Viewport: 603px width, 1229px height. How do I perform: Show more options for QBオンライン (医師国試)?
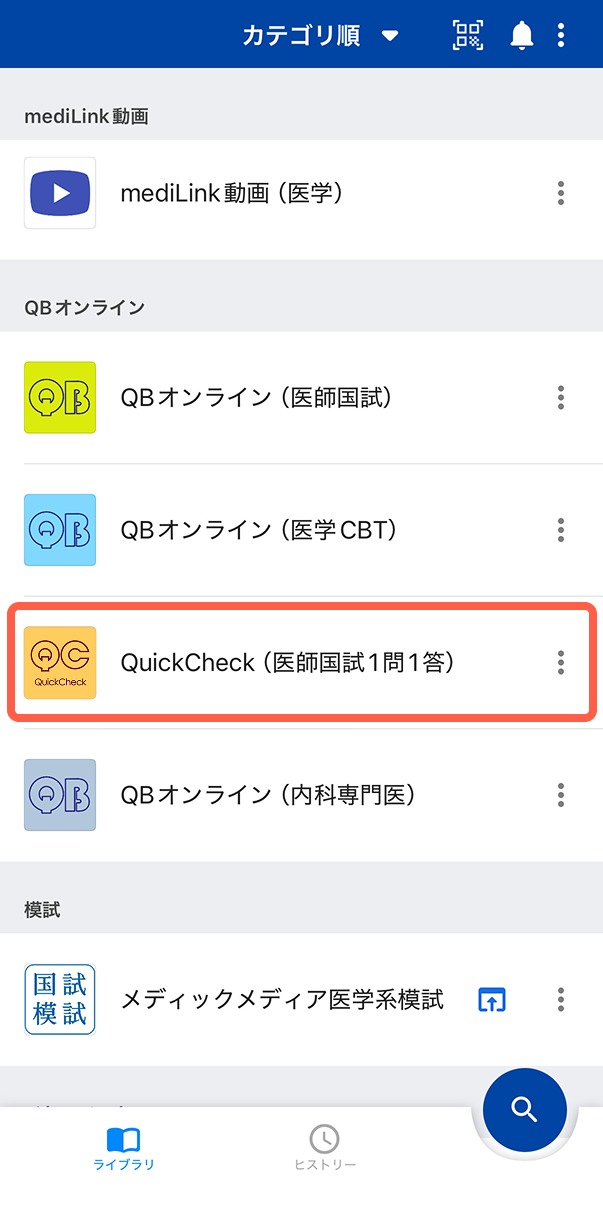click(x=561, y=397)
